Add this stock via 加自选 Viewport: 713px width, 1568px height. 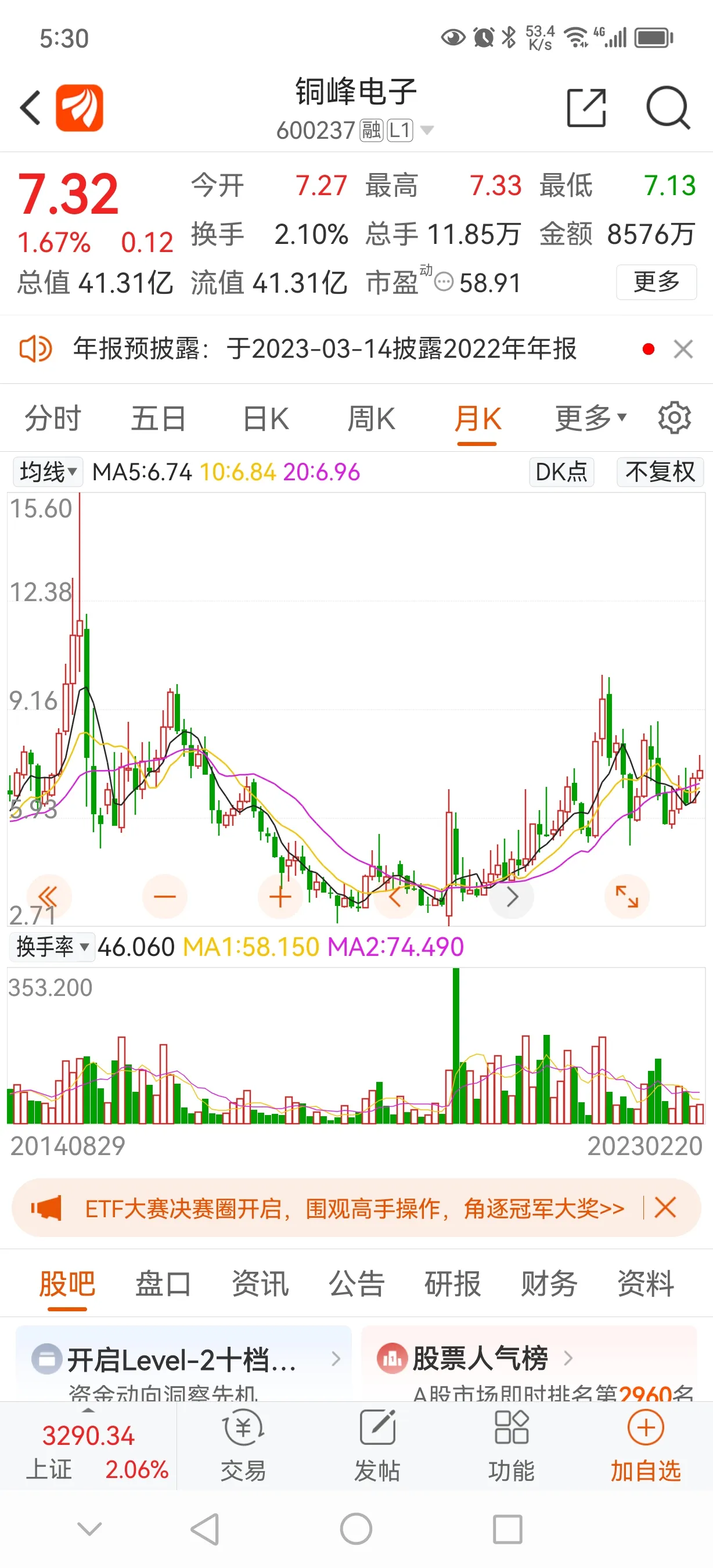point(646,1445)
